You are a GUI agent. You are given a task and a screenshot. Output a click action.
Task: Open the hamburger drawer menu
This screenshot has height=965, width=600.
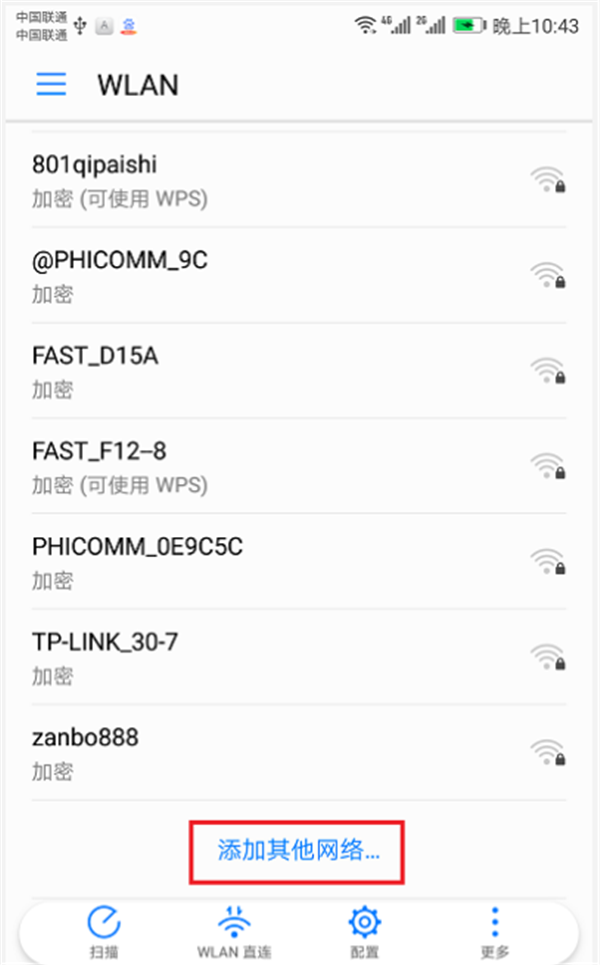tap(51, 84)
